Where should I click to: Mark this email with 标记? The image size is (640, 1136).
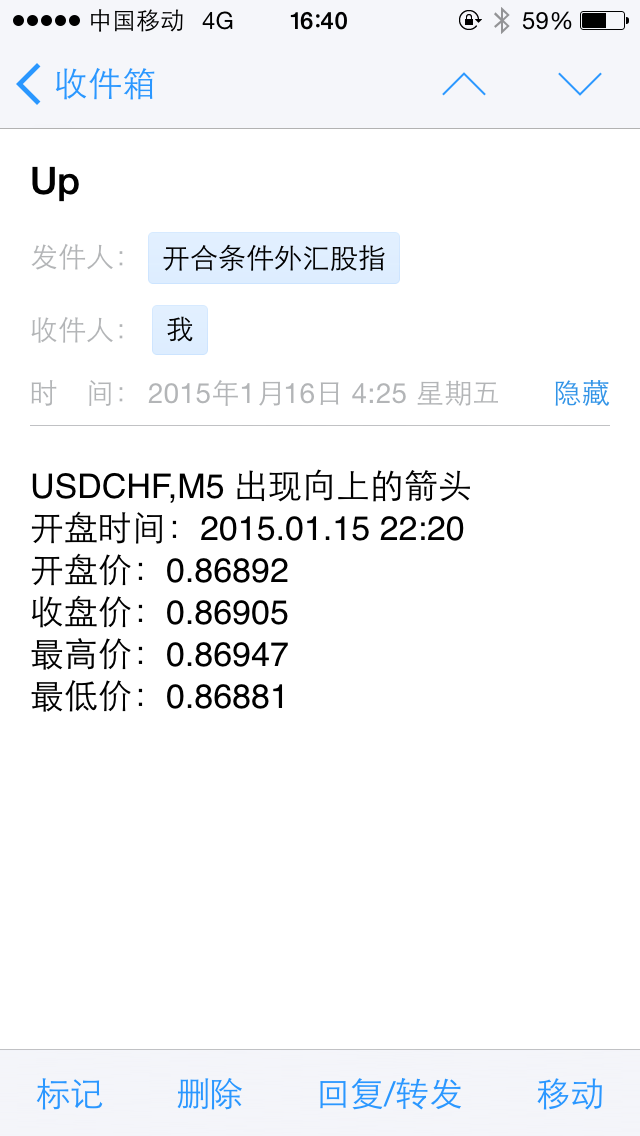[x=70, y=1093]
